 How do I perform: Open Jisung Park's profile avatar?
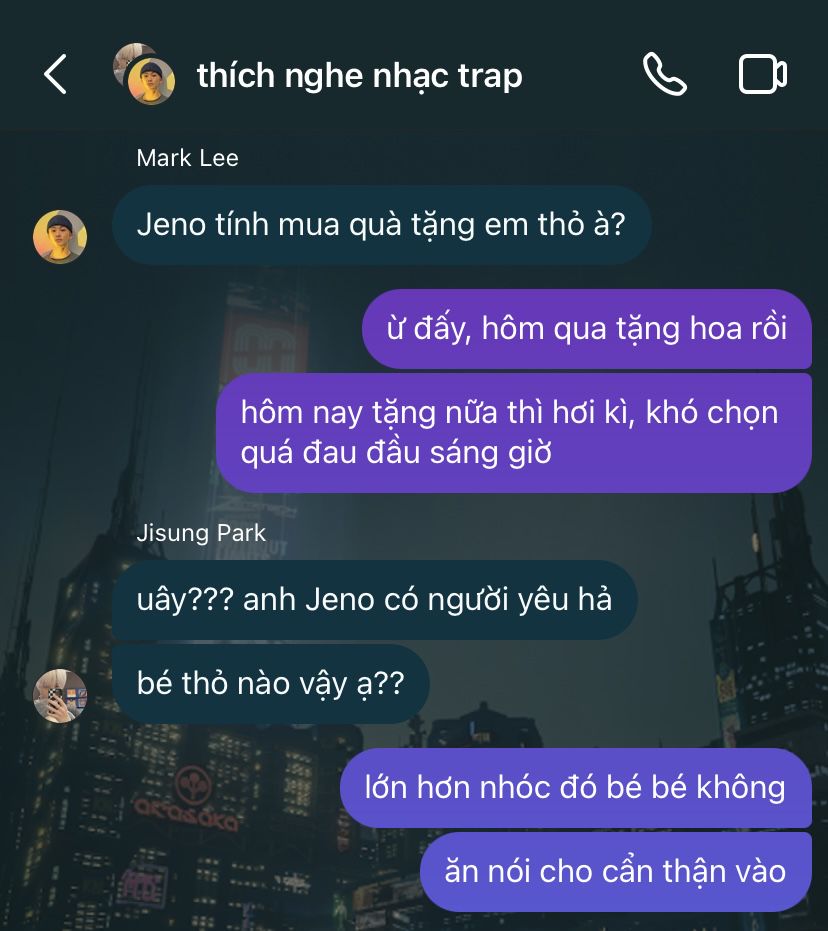tap(60, 695)
